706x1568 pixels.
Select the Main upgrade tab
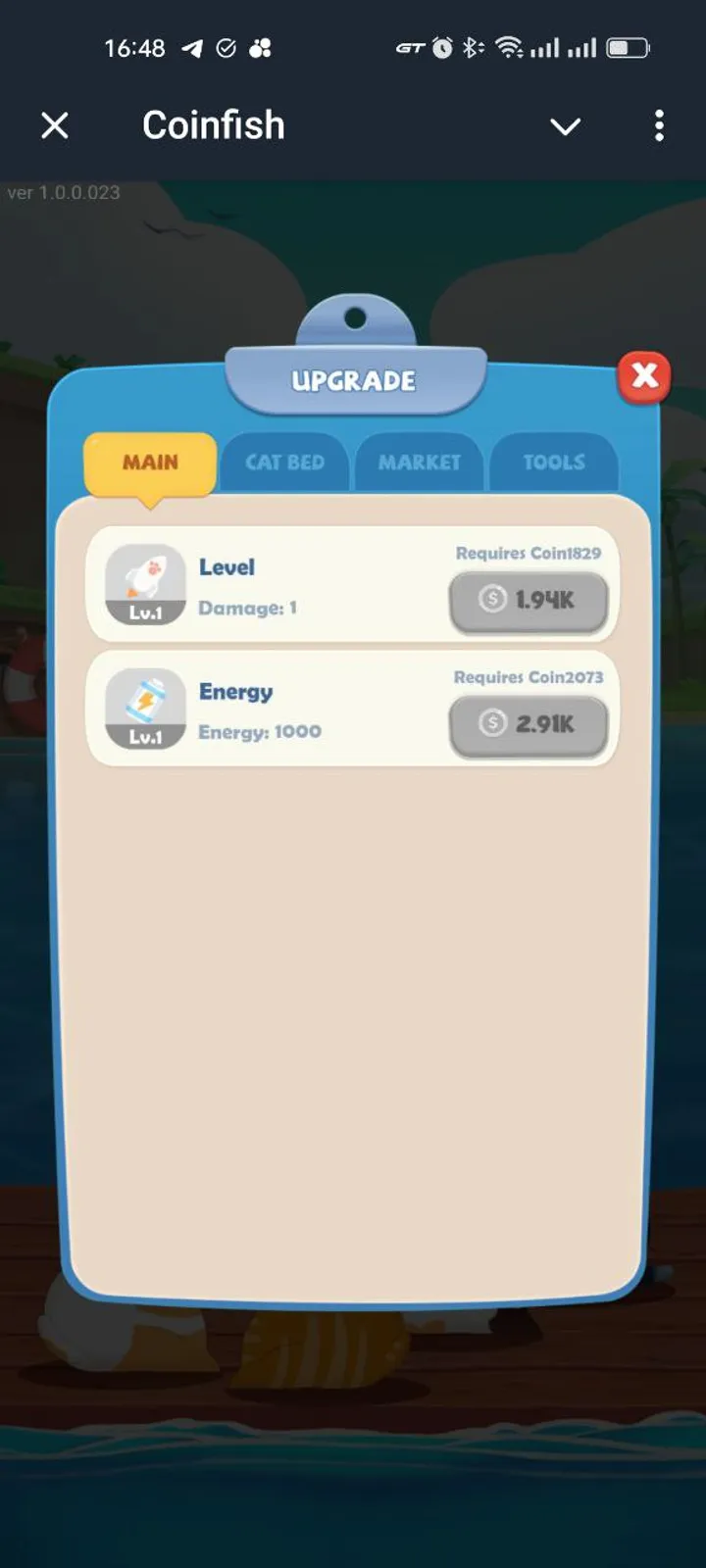coord(150,463)
